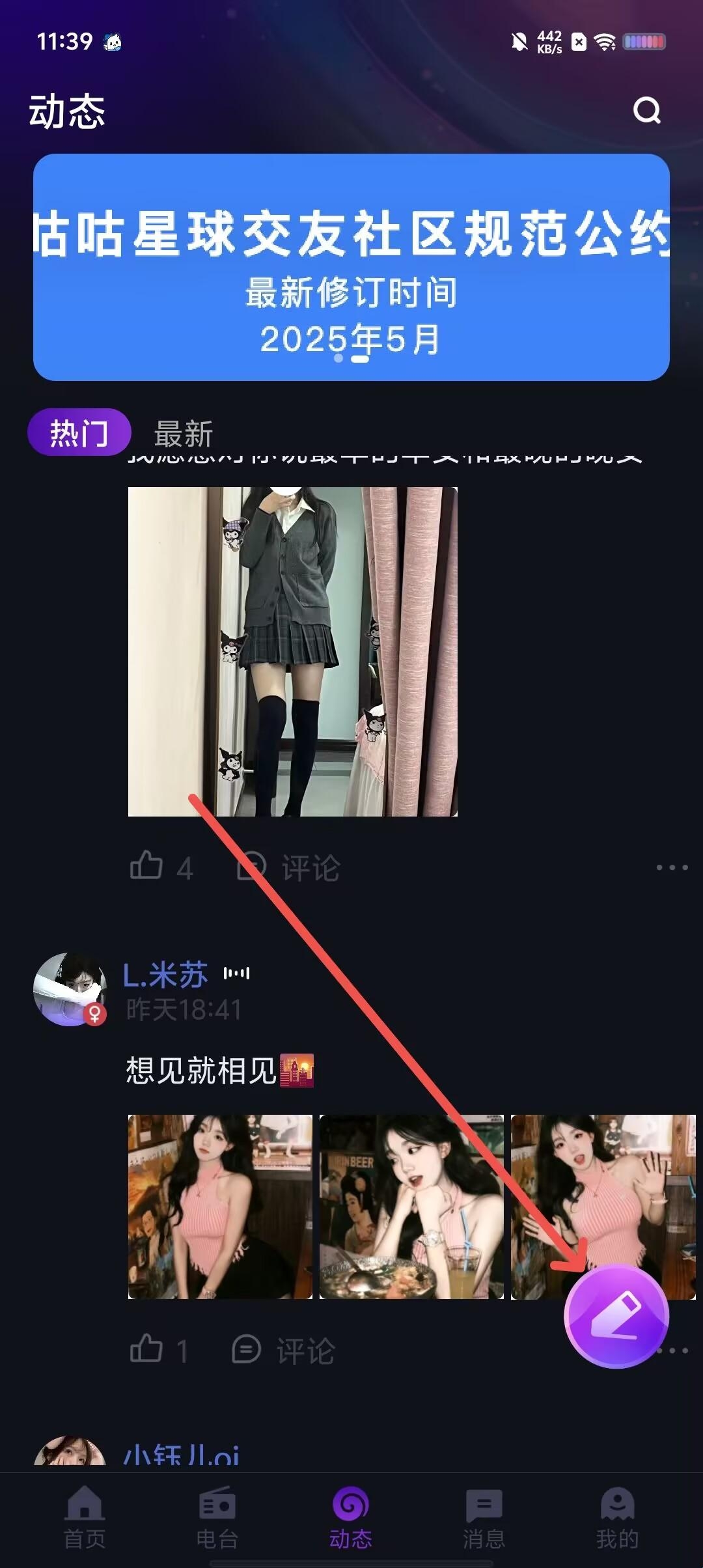Switch to the 最新 tab

tap(184, 434)
